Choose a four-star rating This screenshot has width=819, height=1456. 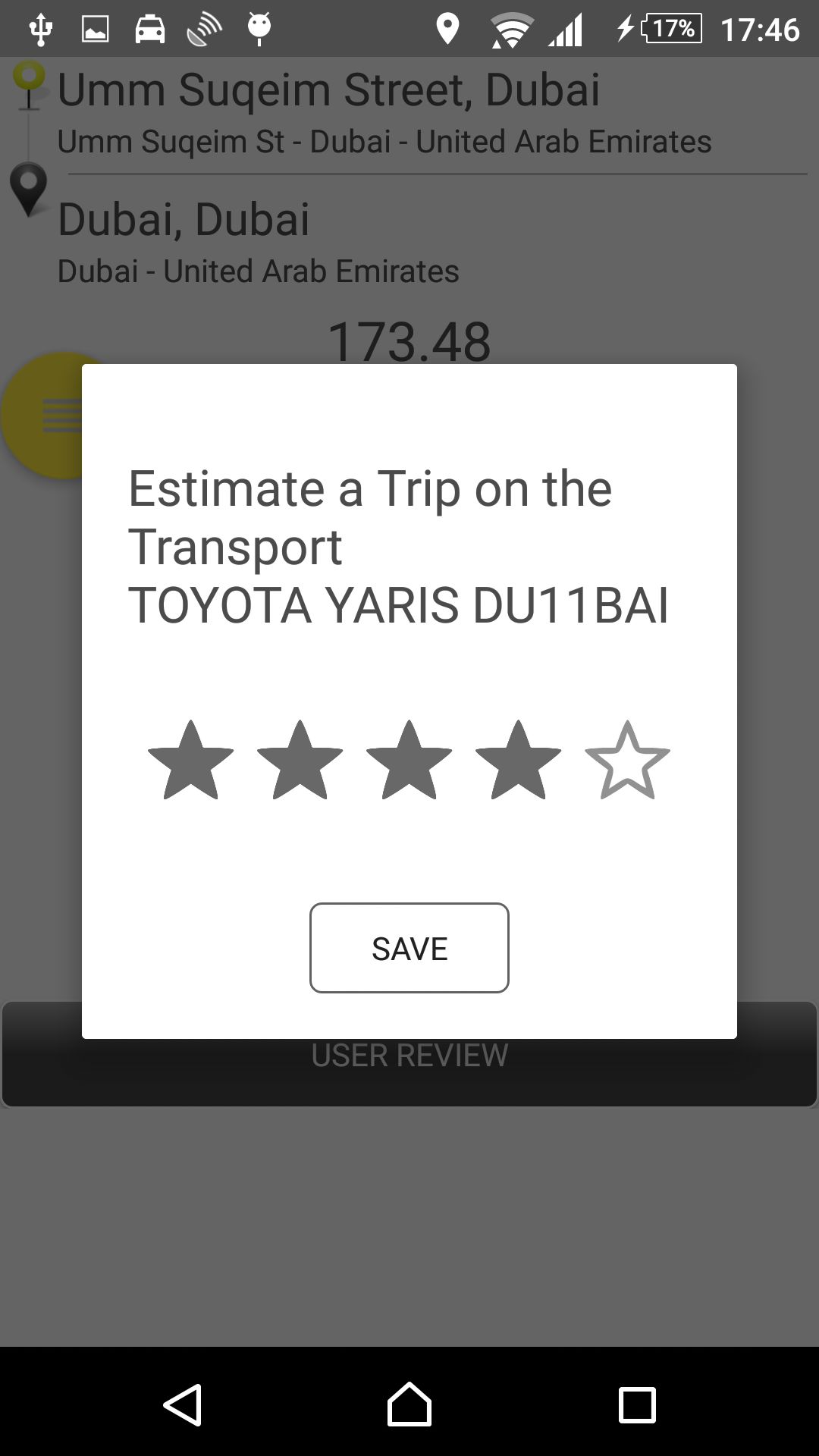tap(518, 761)
